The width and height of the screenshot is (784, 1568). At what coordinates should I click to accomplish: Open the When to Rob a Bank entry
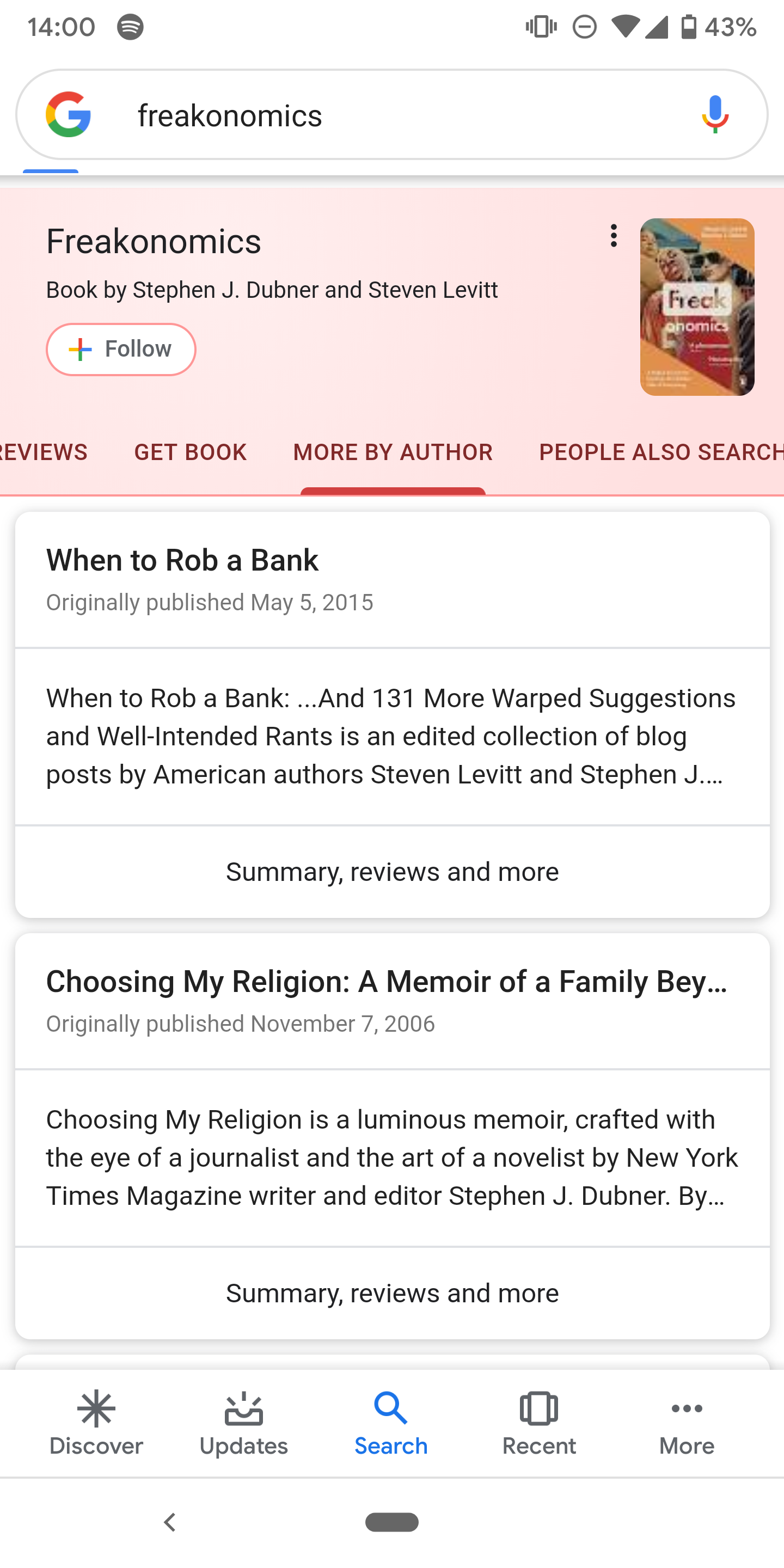click(x=182, y=559)
